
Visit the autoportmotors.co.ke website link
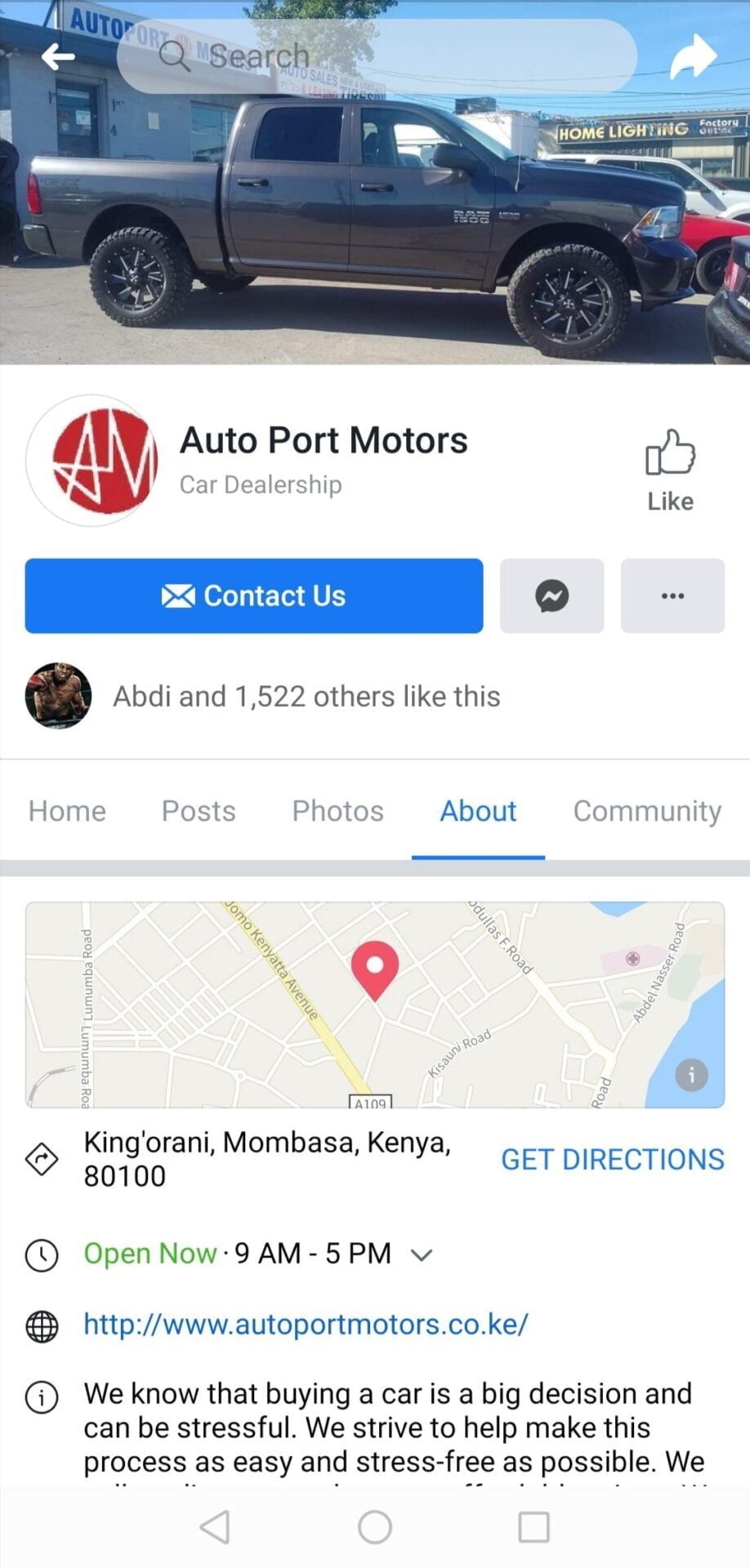coord(306,1324)
